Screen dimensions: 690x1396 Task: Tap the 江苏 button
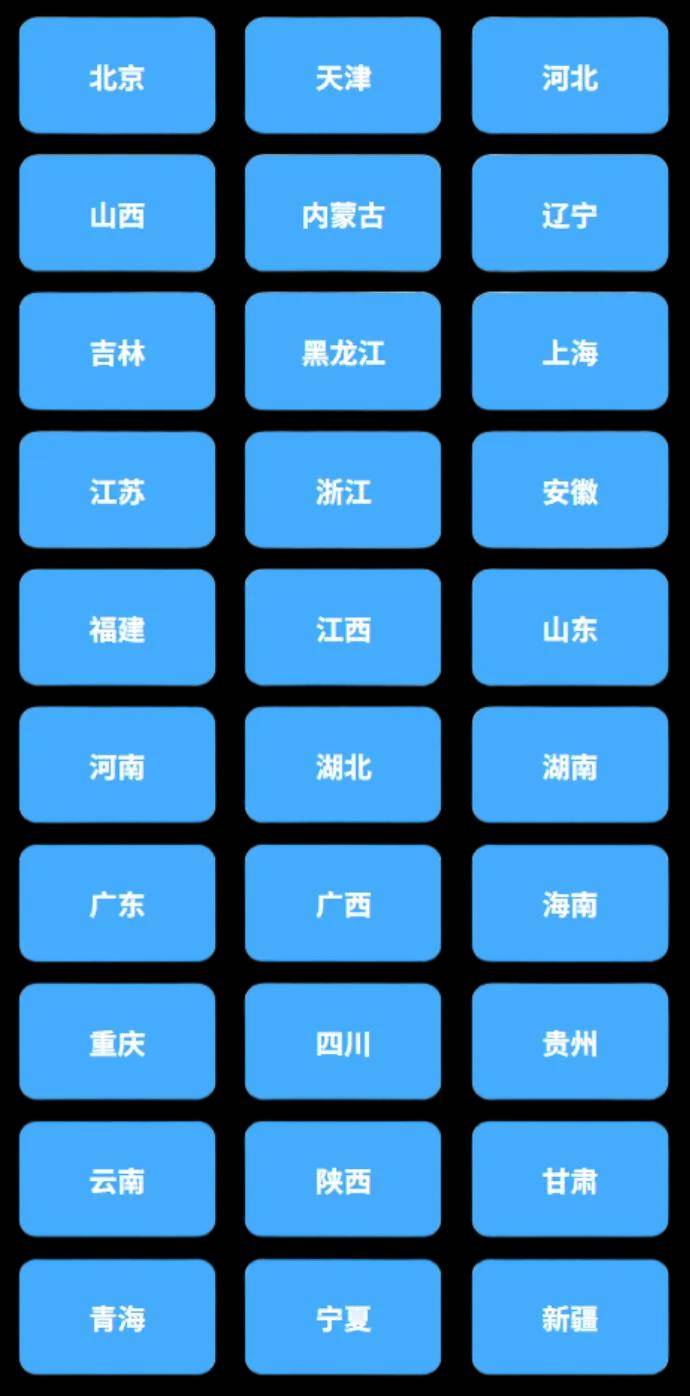[117, 490]
